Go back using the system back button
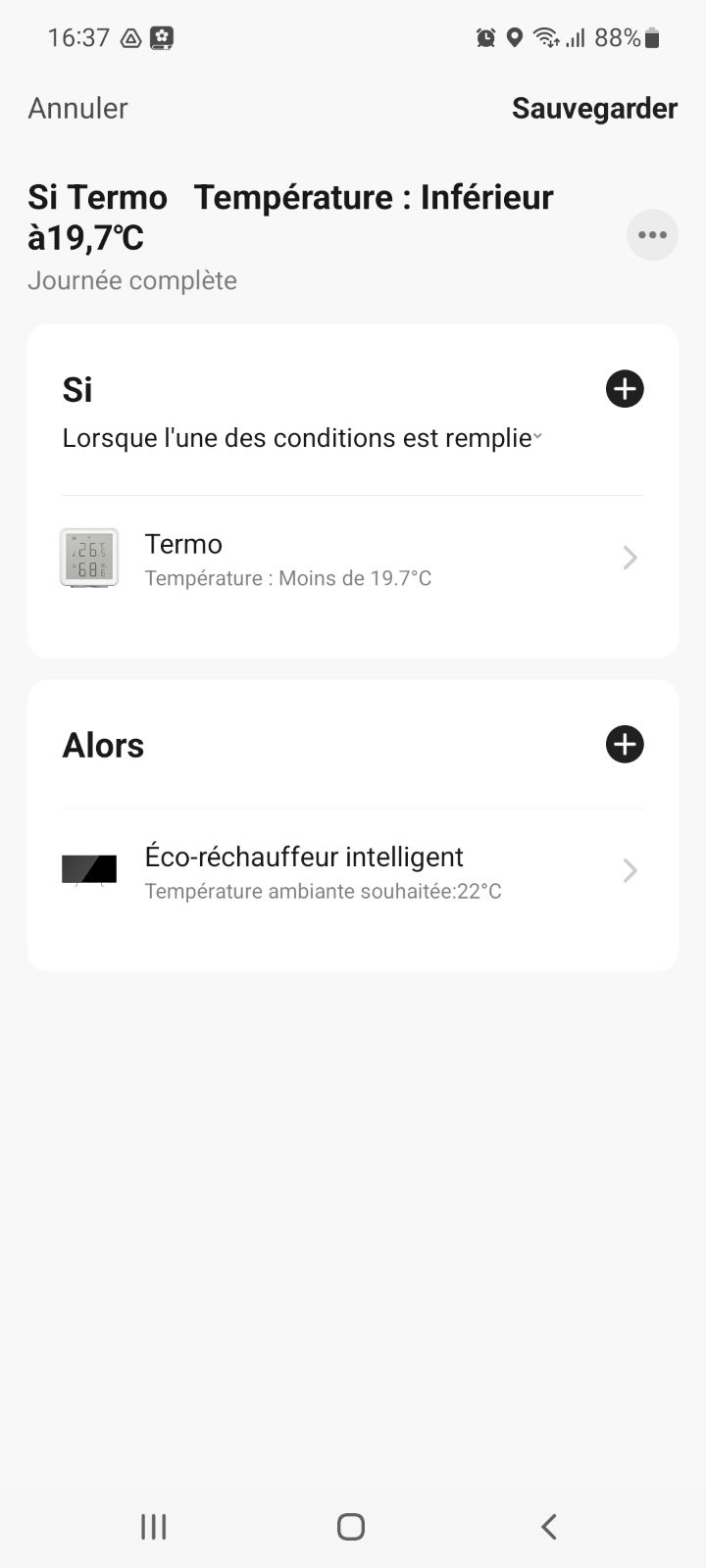Screen dimensions: 706x1568 point(549,1526)
